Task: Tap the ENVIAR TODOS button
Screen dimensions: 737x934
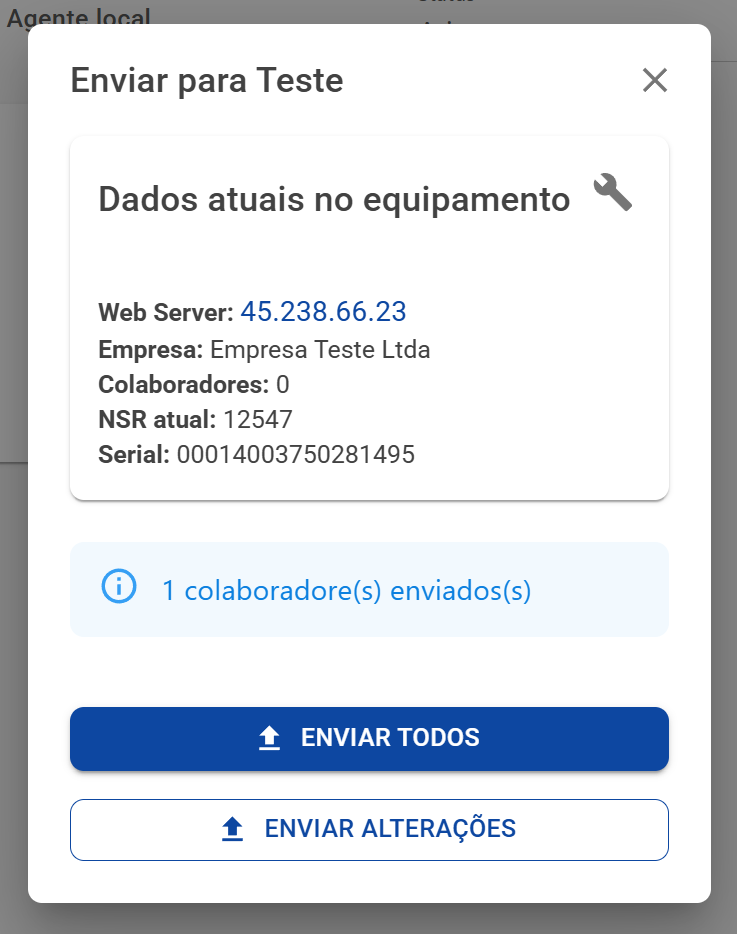Action: point(369,739)
